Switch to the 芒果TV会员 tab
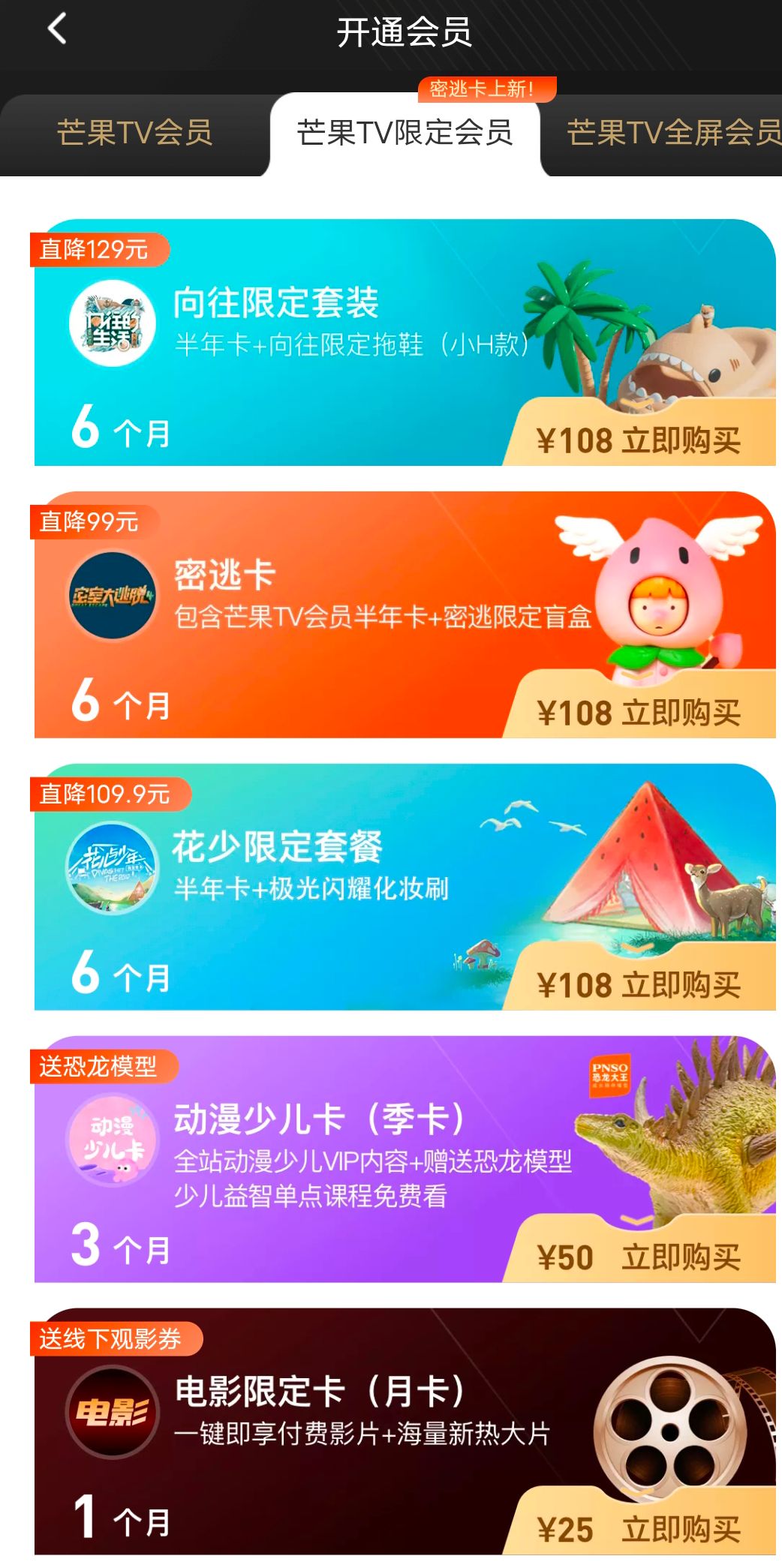The height and width of the screenshot is (1568, 782). click(x=134, y=134)
